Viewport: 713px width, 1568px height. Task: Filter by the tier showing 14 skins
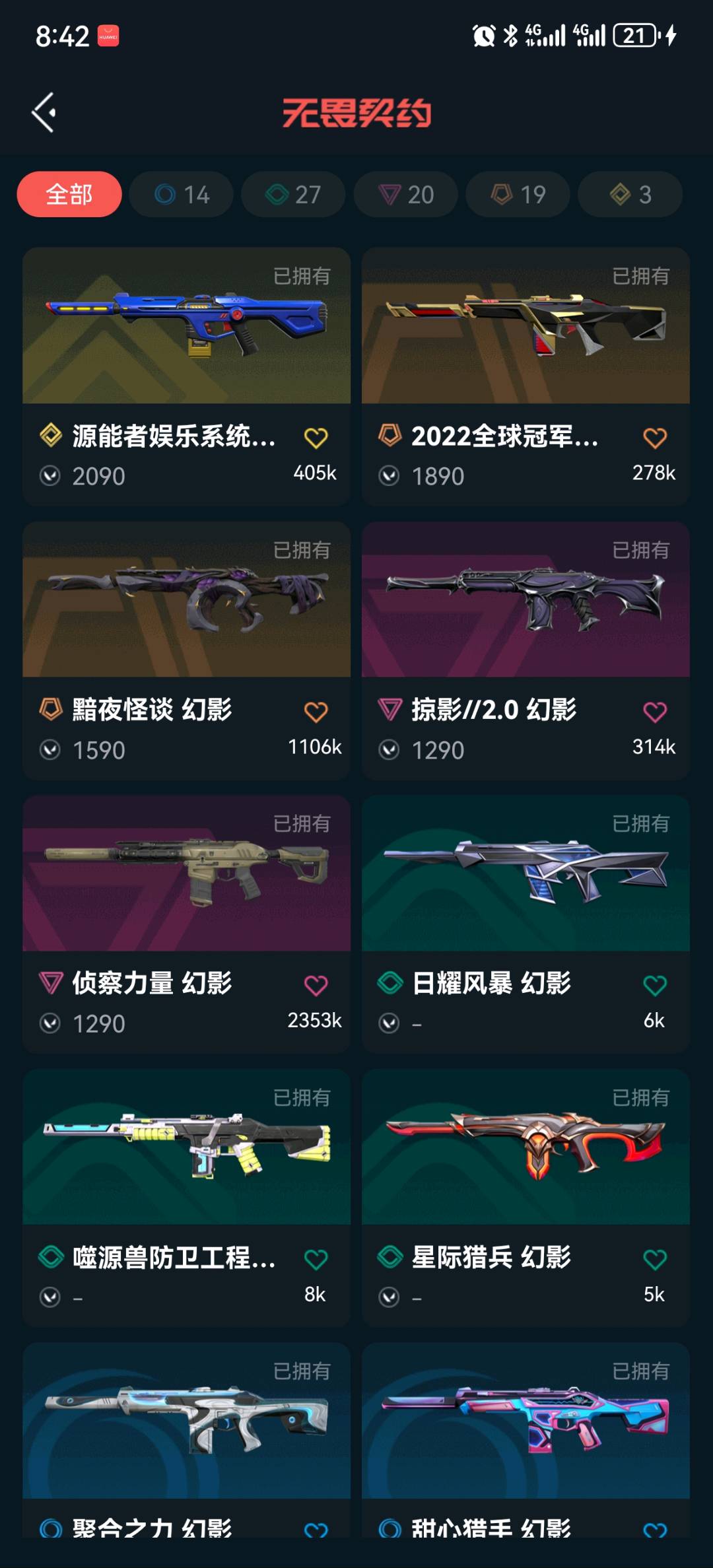pos(182,195)
